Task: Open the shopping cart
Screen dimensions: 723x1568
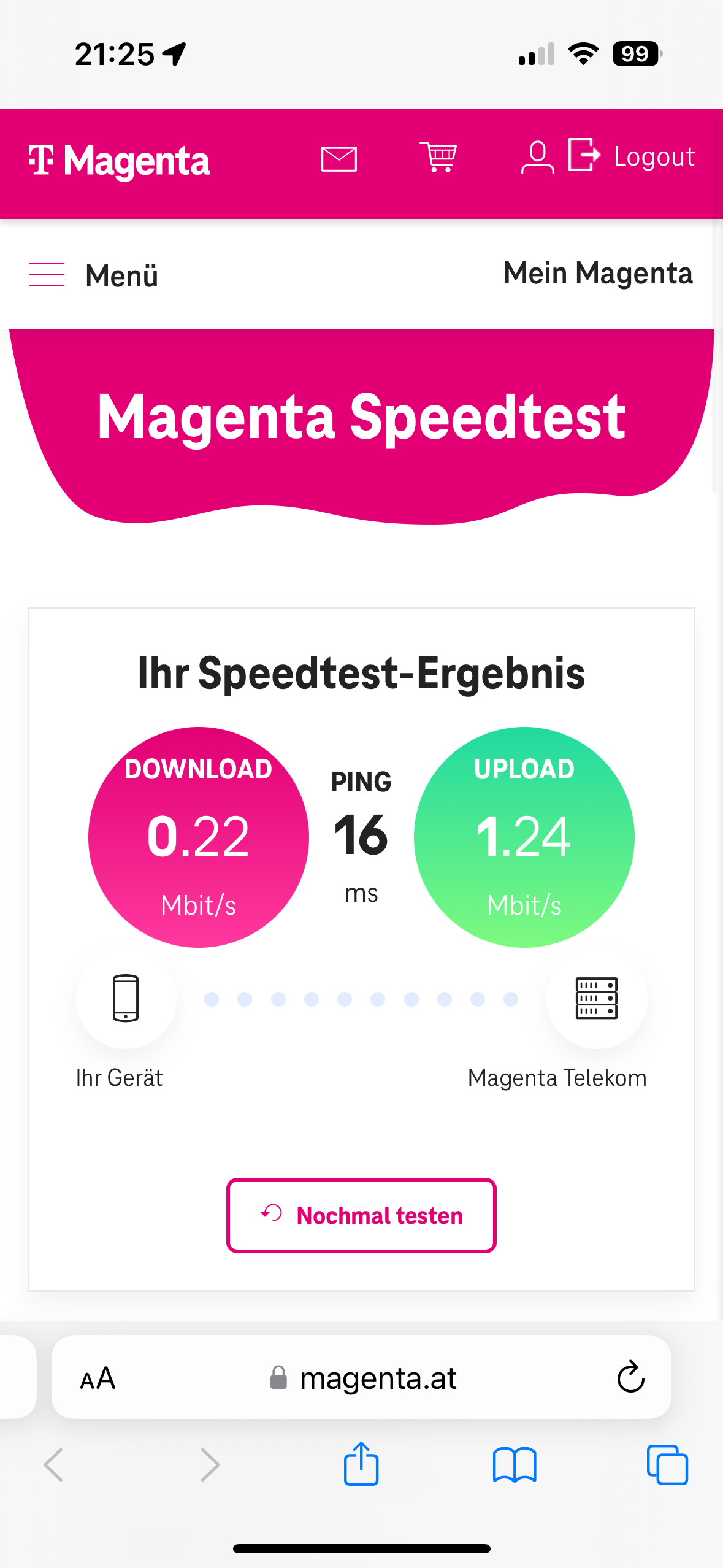Action: [x=438, y=157]
